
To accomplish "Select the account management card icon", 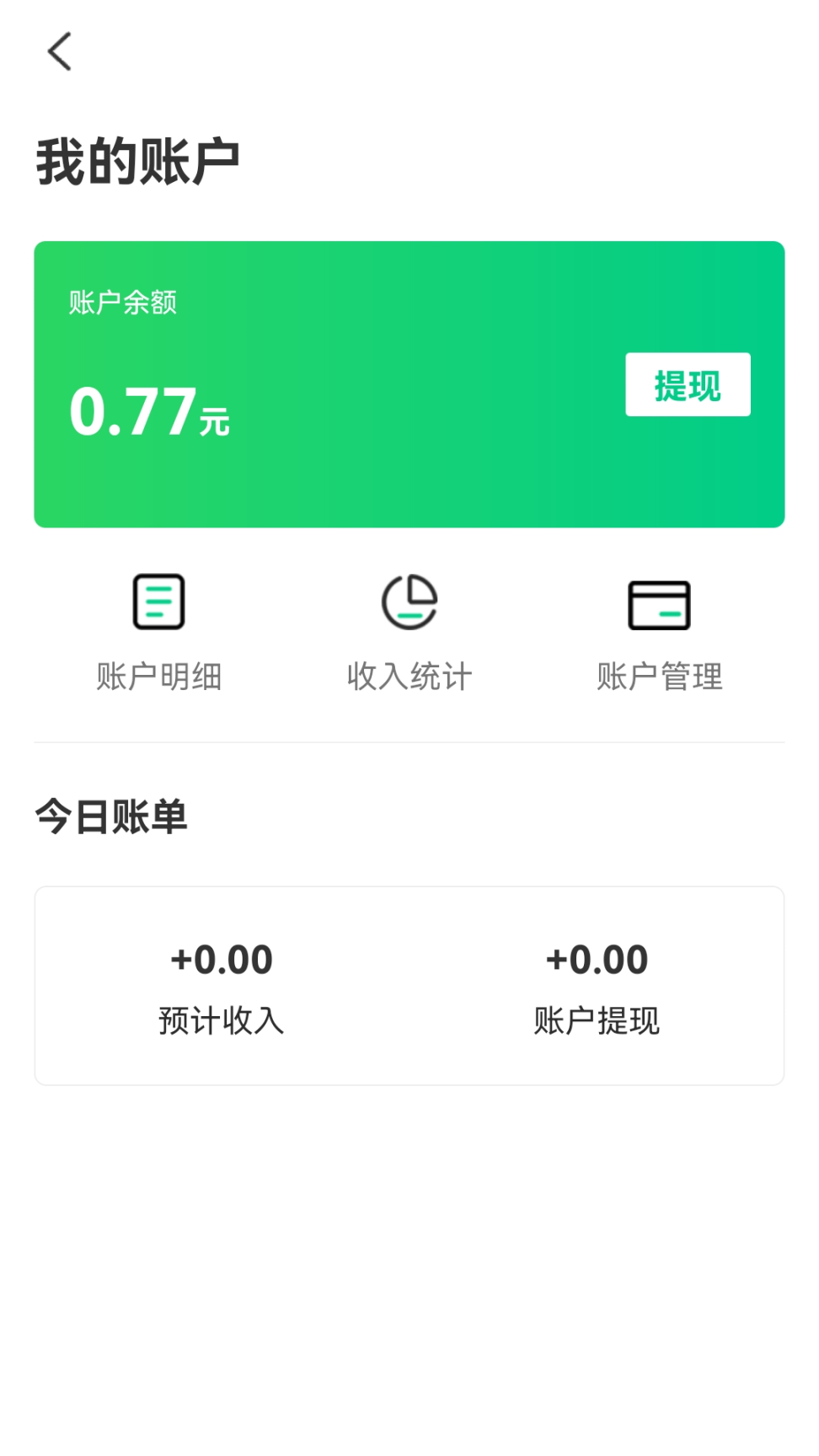I will 661,600.
